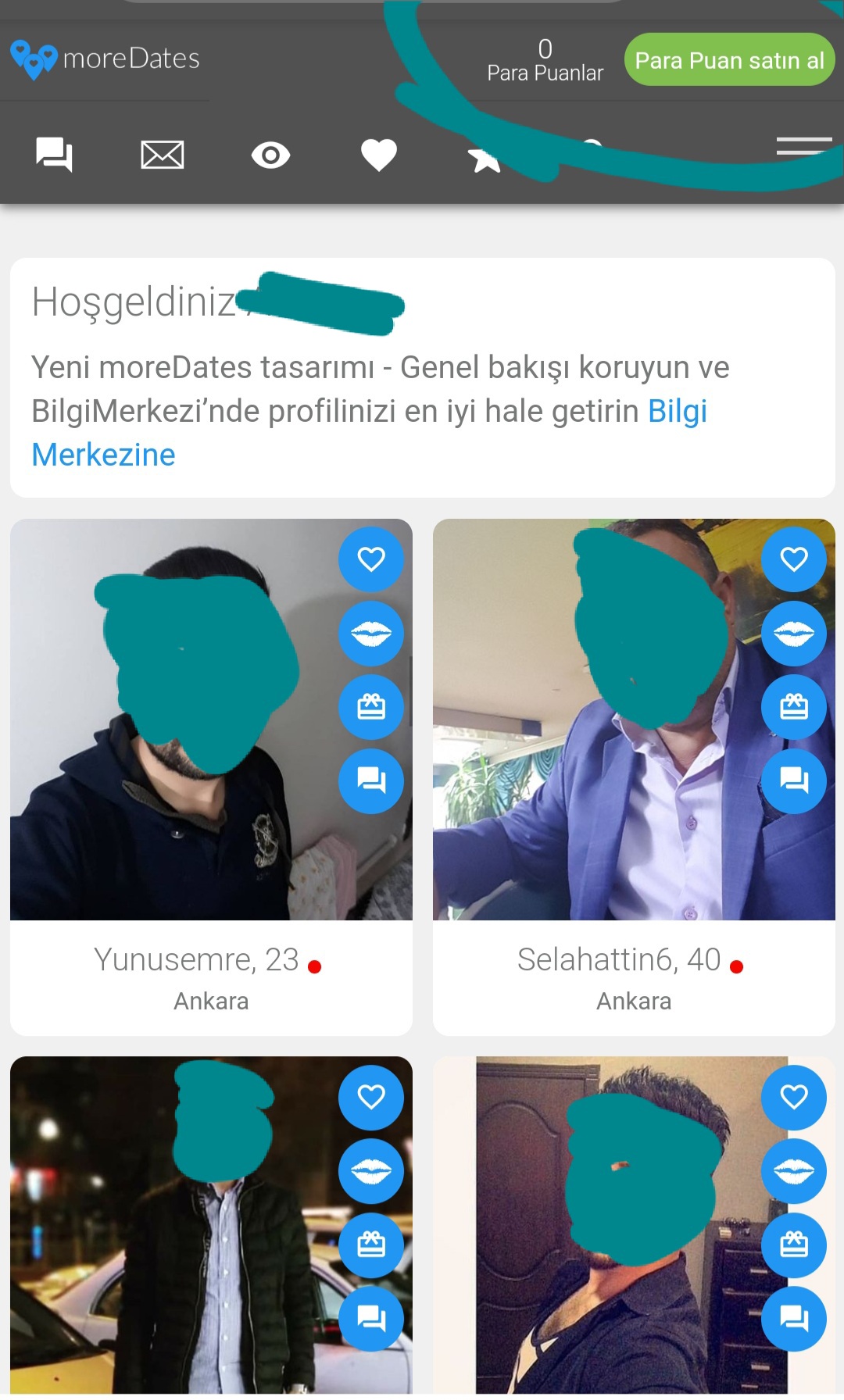This screenshot has width=844, height=1400.
Task: Like Selahattin6 with the heart button
Action: coord(794,559)
